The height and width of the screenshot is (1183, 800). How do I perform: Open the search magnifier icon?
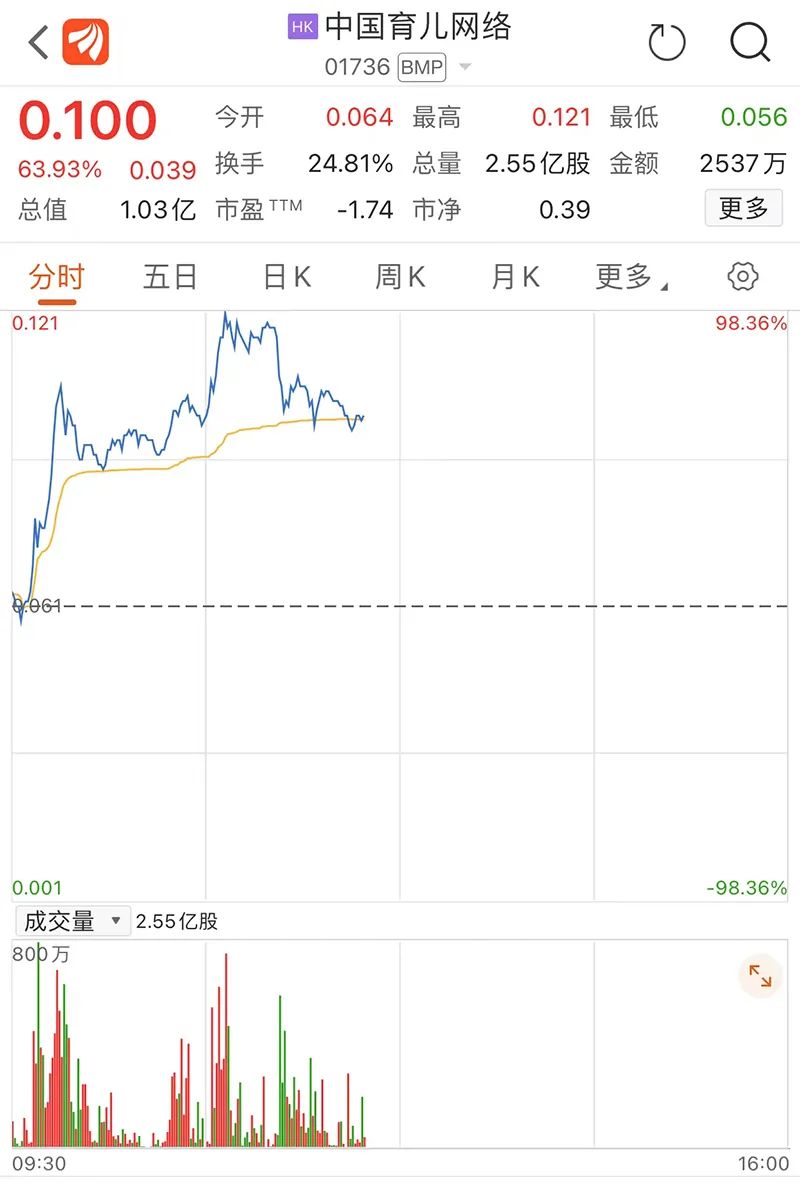[x=749, y=43]
